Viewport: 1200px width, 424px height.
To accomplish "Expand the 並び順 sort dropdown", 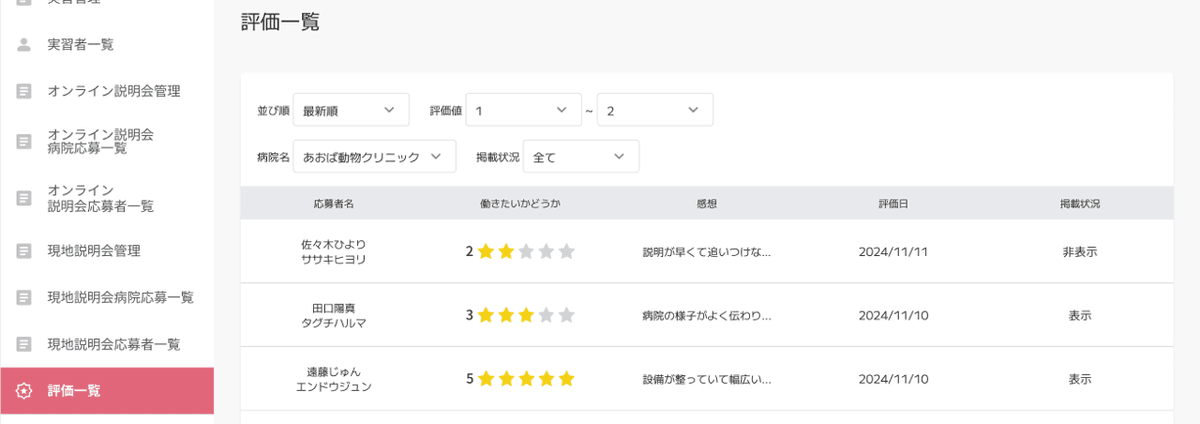I will click(x=351, y=110).
